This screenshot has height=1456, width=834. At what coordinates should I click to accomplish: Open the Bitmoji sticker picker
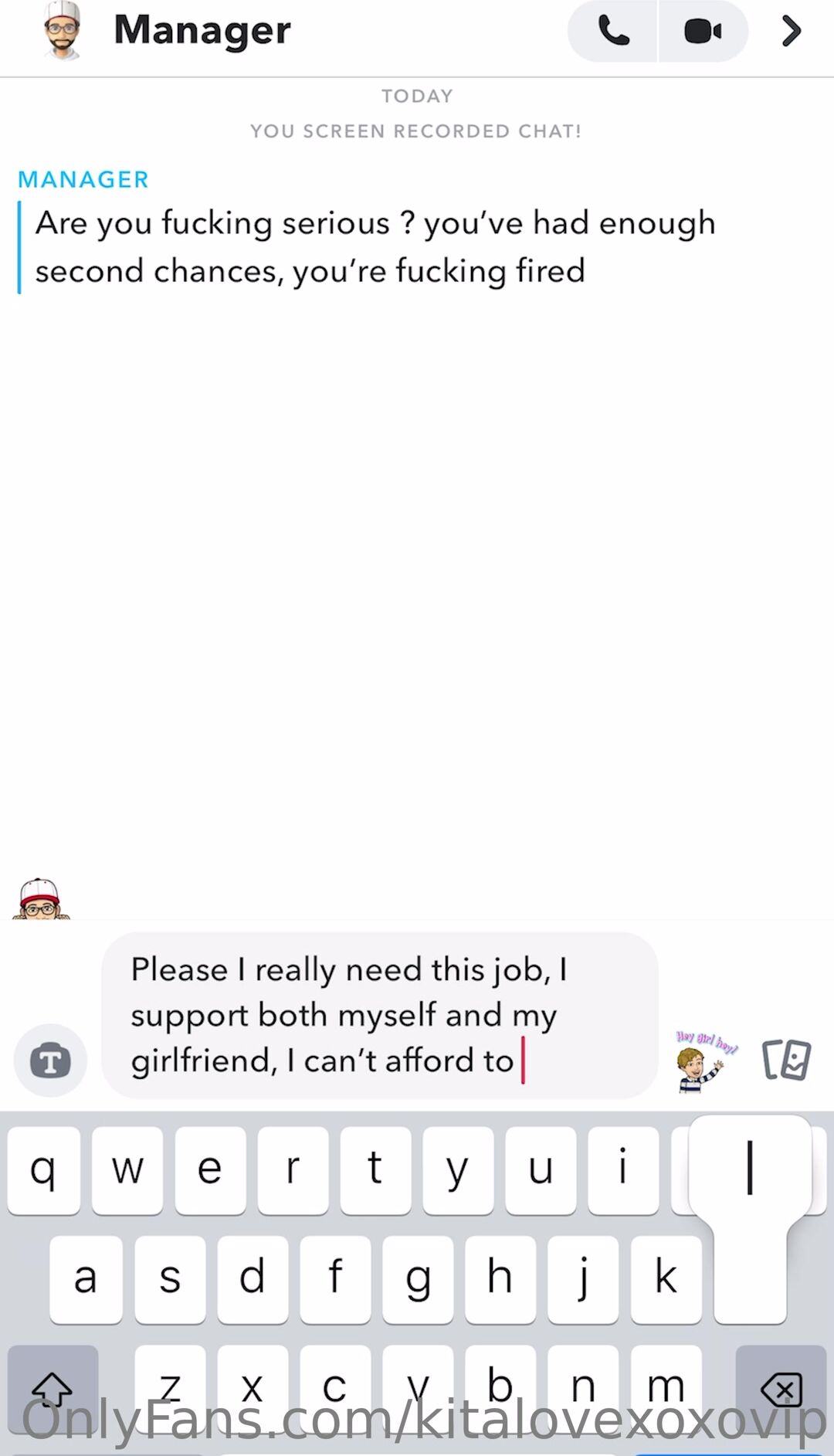point(705,1061)
